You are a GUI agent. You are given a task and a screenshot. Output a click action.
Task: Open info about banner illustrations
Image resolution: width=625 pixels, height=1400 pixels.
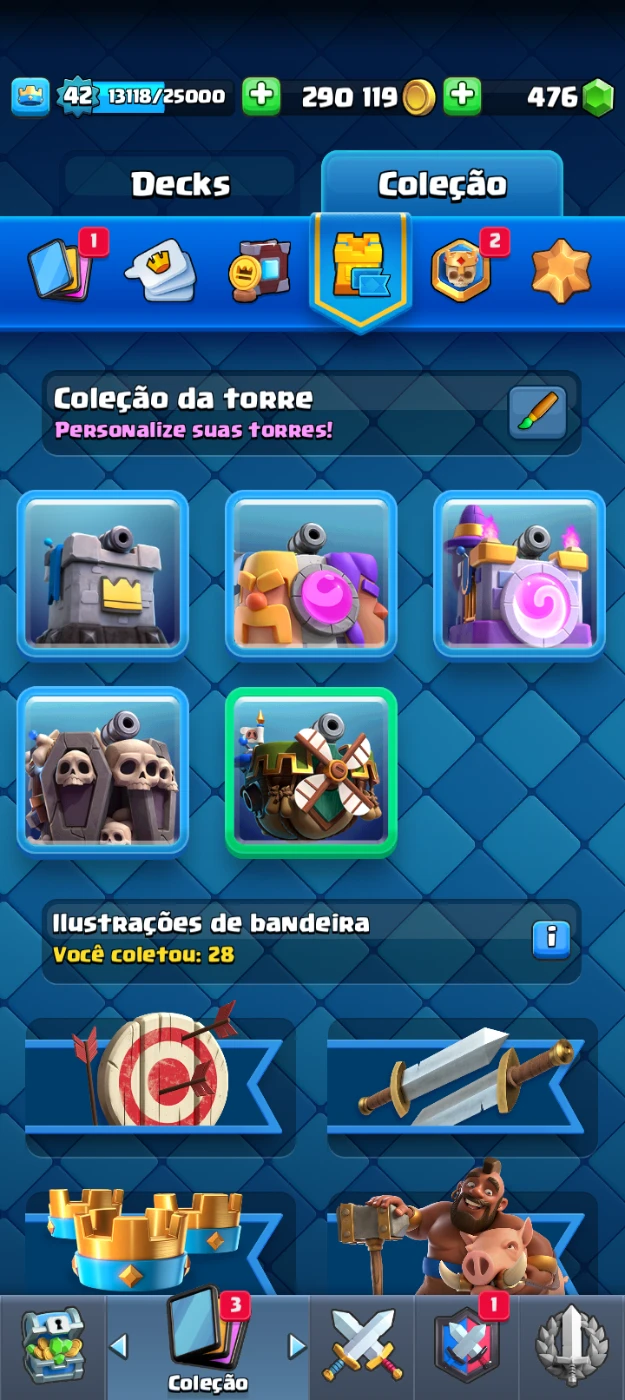[551, 938]
